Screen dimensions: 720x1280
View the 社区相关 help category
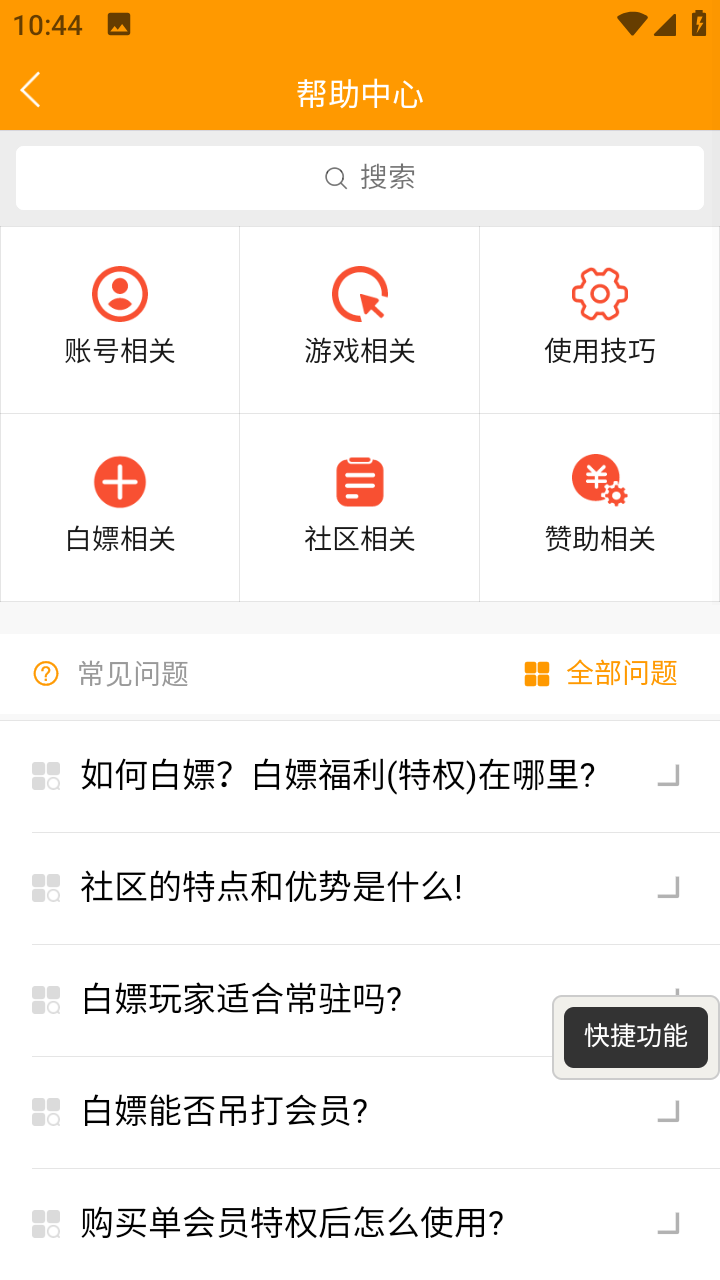[360, 507]
